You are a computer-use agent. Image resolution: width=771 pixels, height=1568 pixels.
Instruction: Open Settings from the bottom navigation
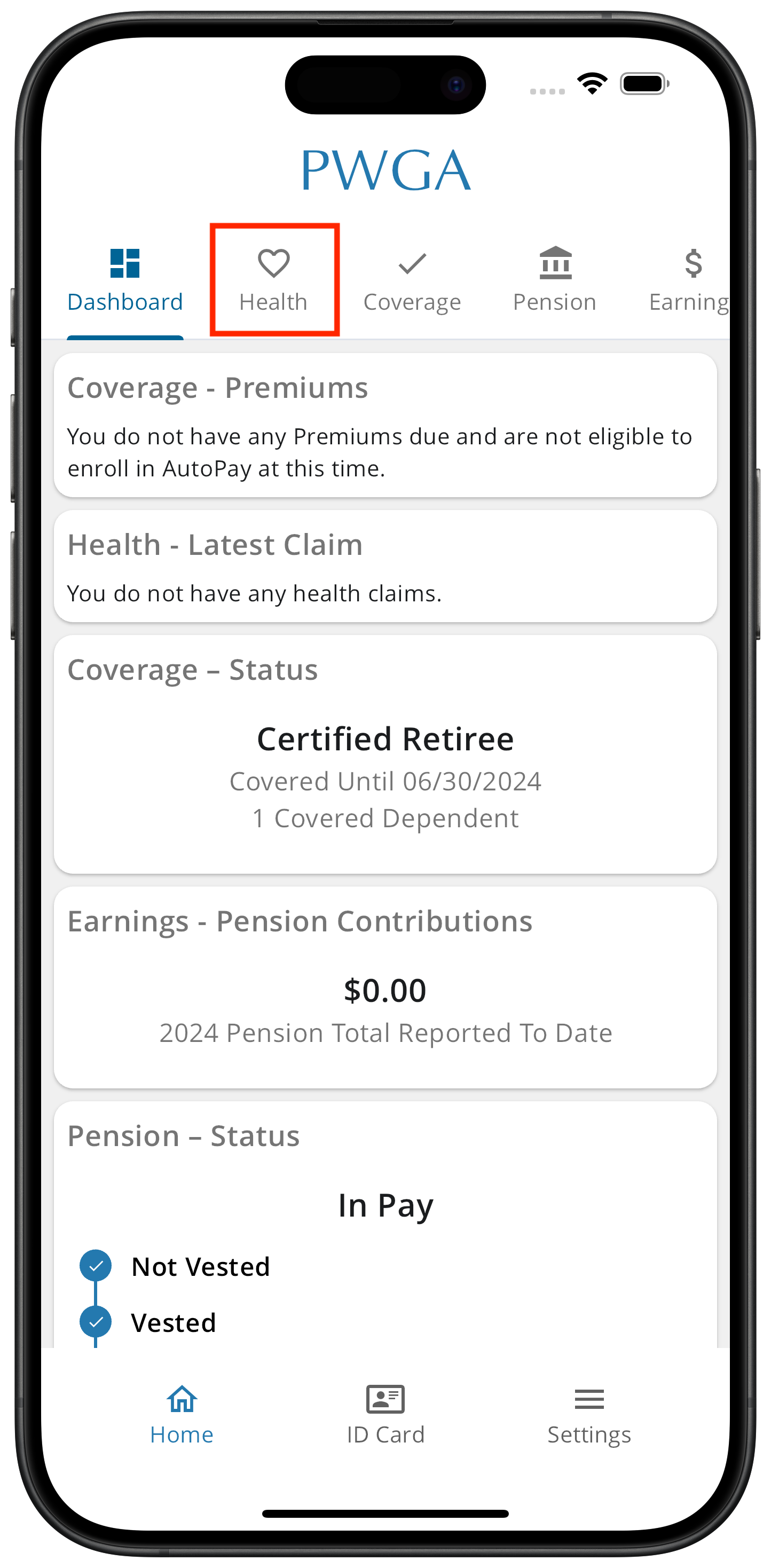tap(588, 1415)
